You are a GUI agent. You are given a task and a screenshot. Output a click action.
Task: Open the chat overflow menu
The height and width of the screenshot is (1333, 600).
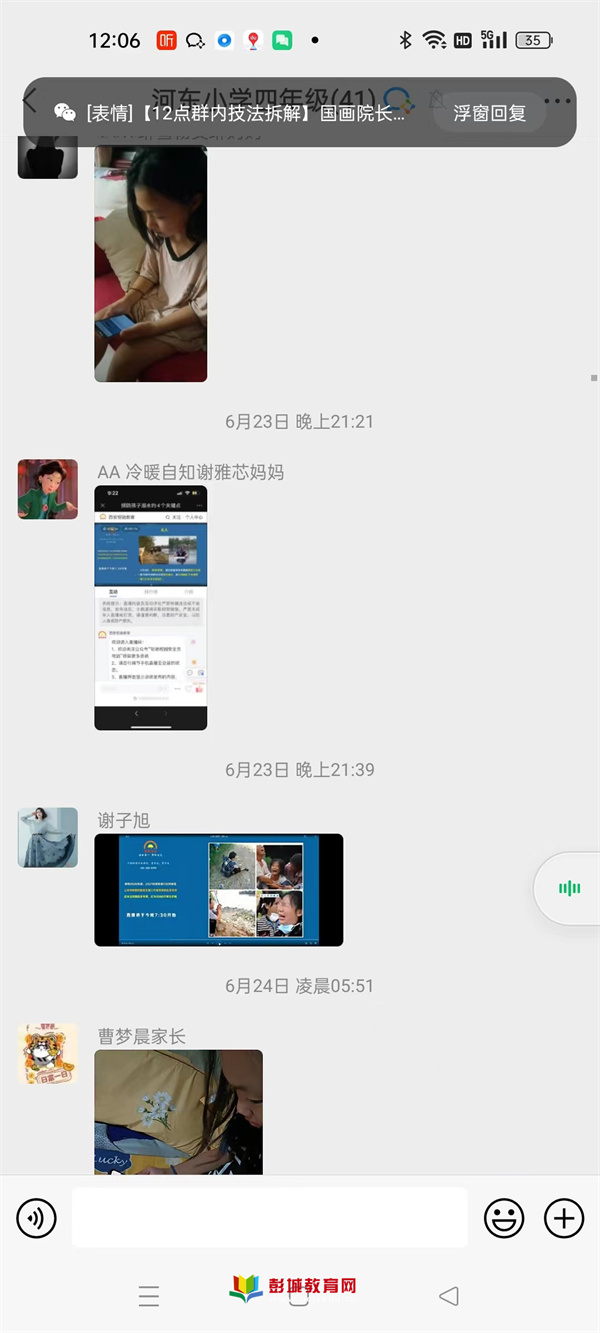tap(557, 100)
